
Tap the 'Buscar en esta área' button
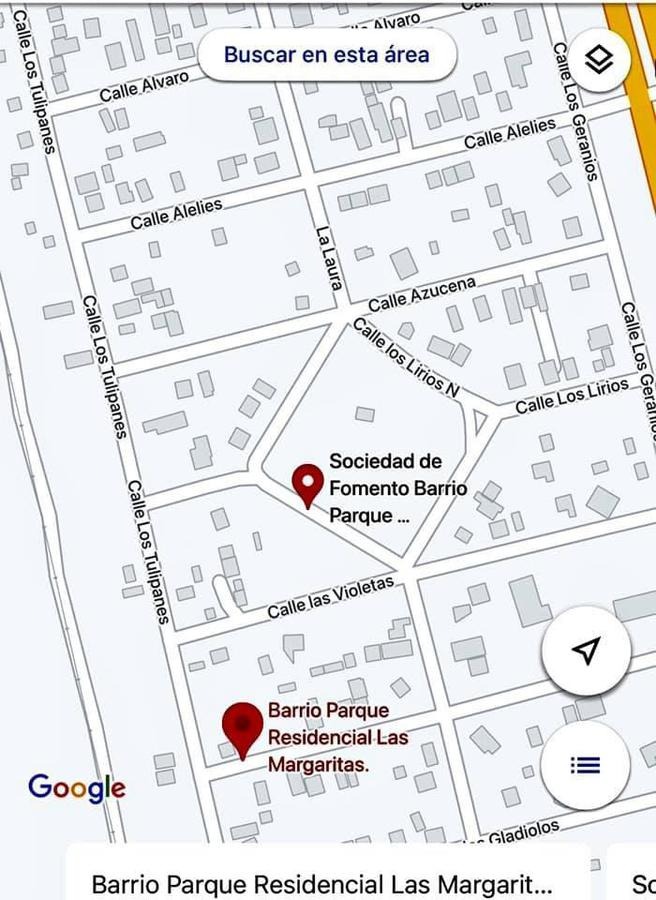[327, 55]
